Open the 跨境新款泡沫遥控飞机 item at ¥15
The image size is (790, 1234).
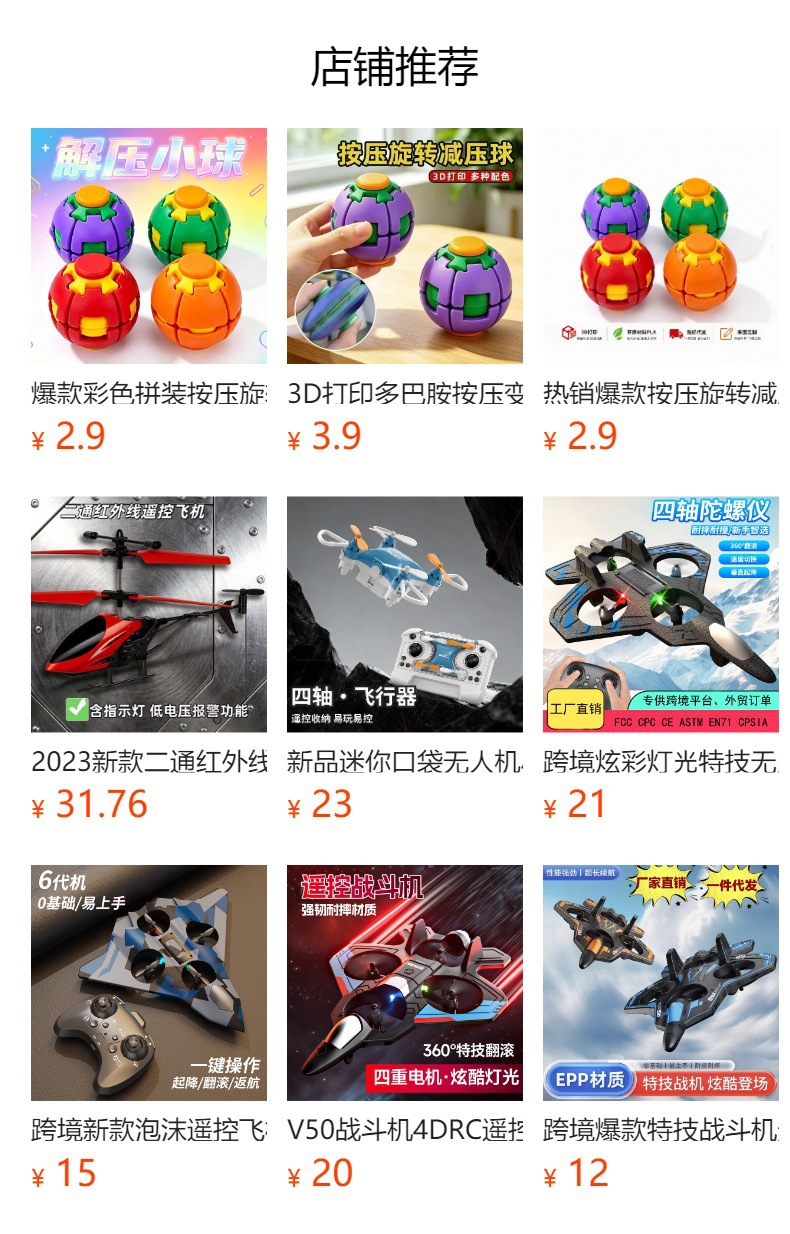click(149, 1029)
